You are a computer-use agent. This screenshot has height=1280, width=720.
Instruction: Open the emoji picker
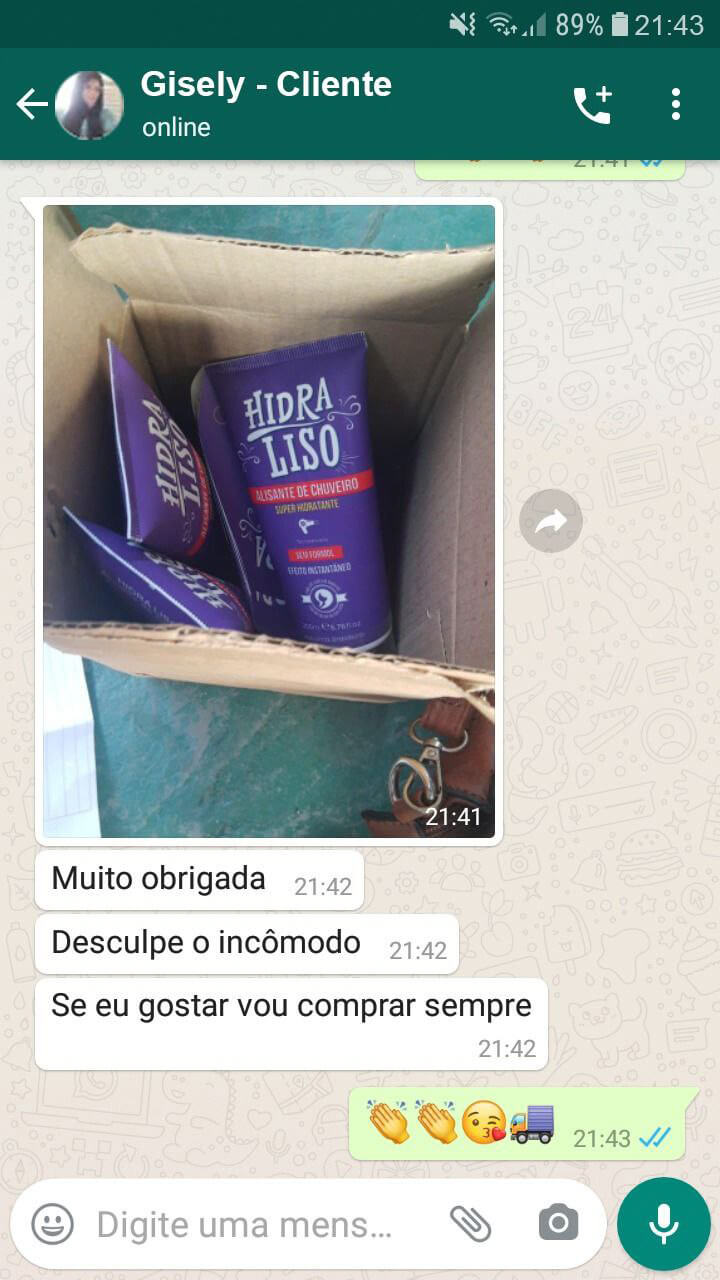pyautogui.click(x=52, y=1224)
